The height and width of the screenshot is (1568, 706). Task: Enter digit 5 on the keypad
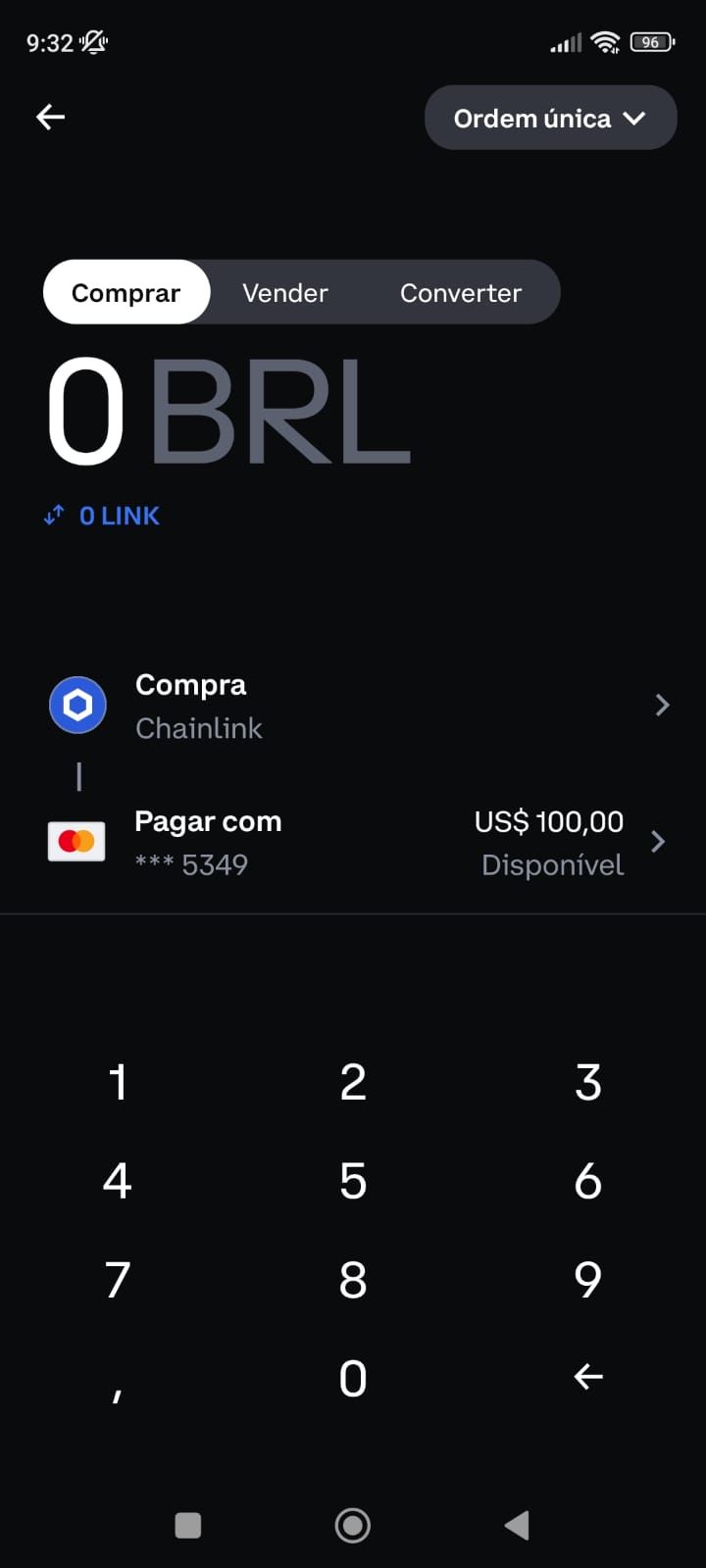click(x=353, y=1181)
